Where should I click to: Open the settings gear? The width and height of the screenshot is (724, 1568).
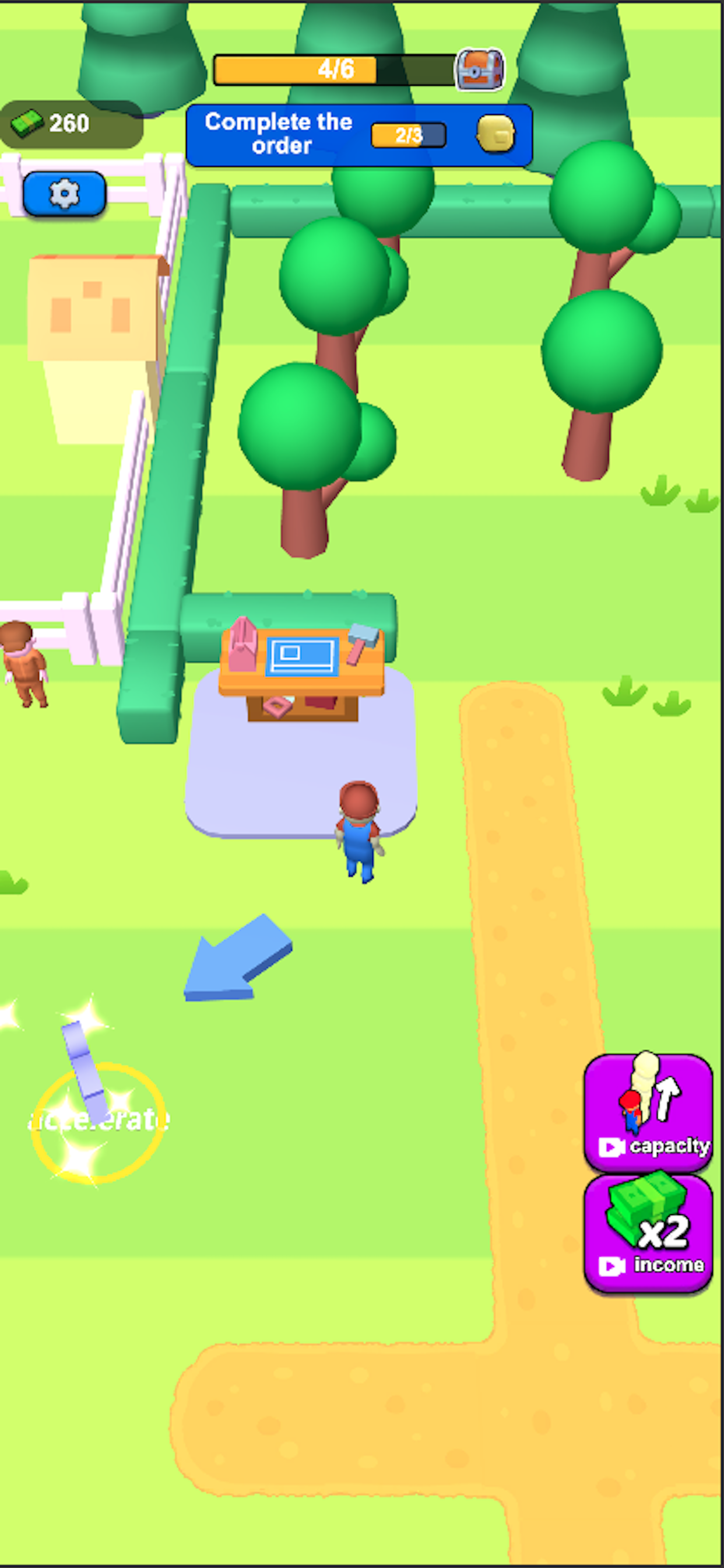64,192
